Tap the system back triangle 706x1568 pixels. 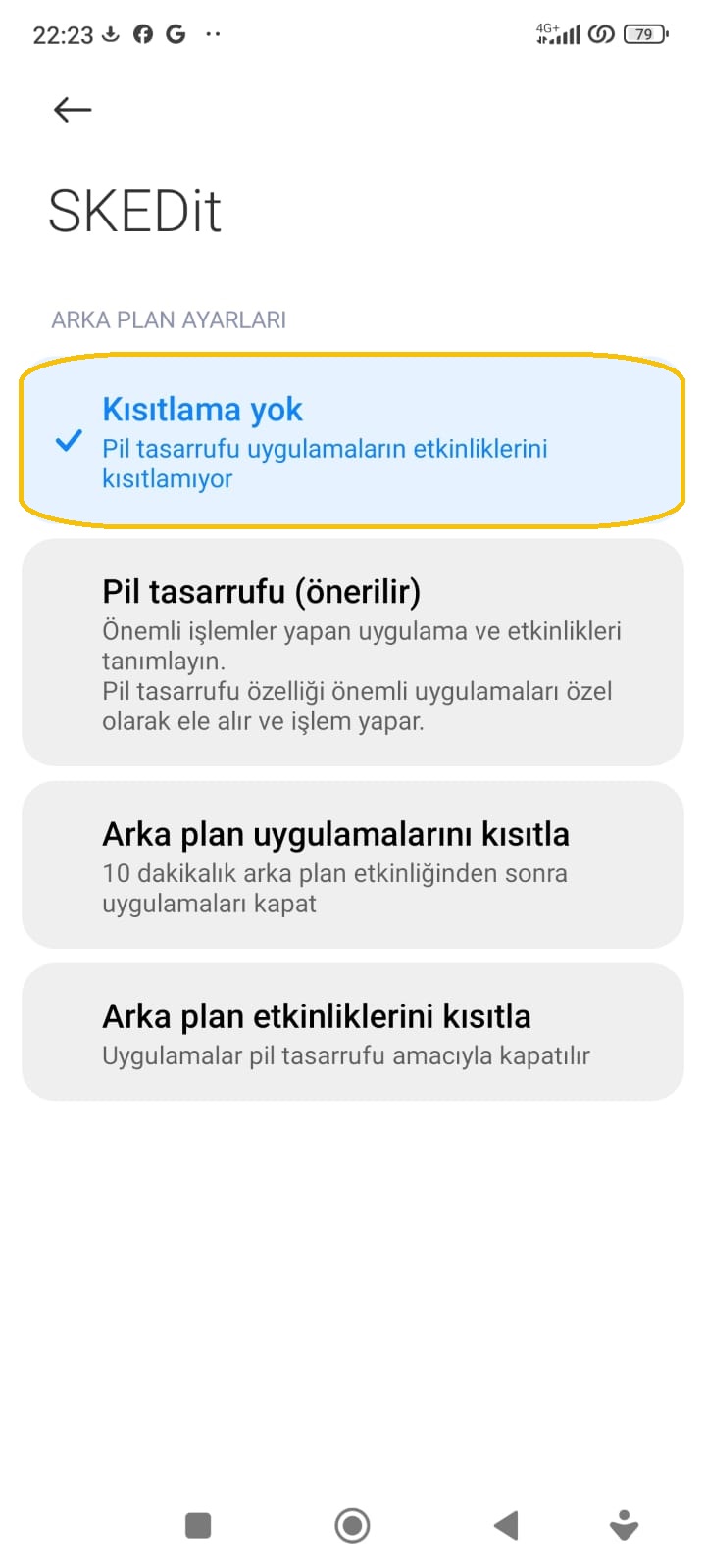click(505, 1525)
